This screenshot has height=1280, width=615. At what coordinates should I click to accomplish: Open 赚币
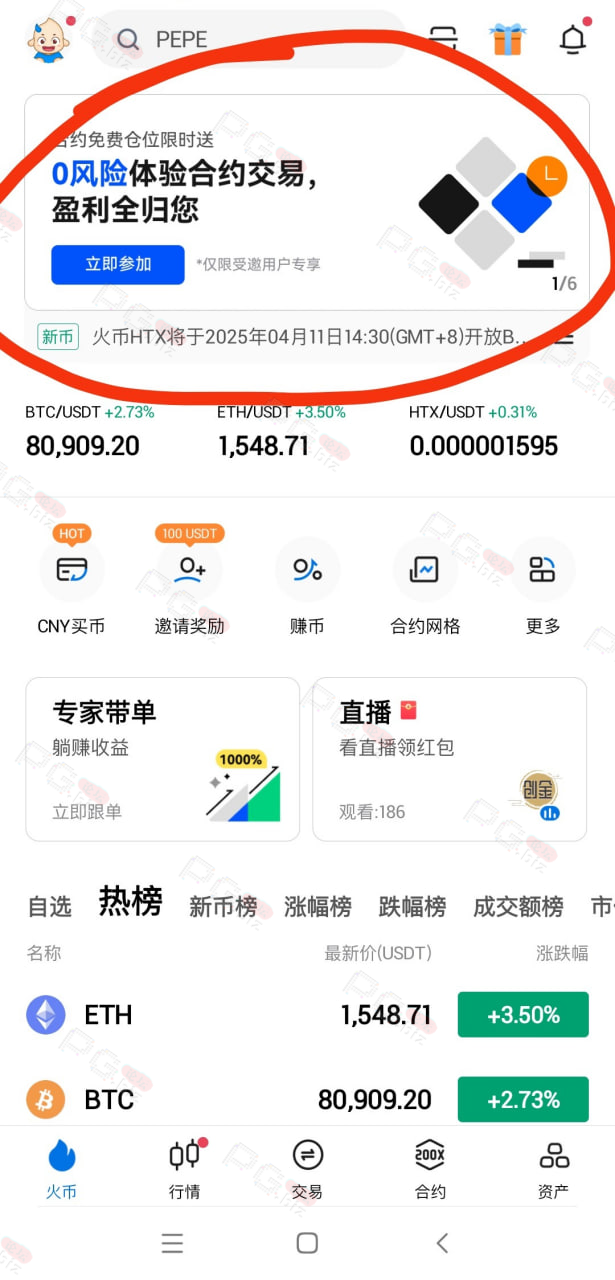pos(307,587)
